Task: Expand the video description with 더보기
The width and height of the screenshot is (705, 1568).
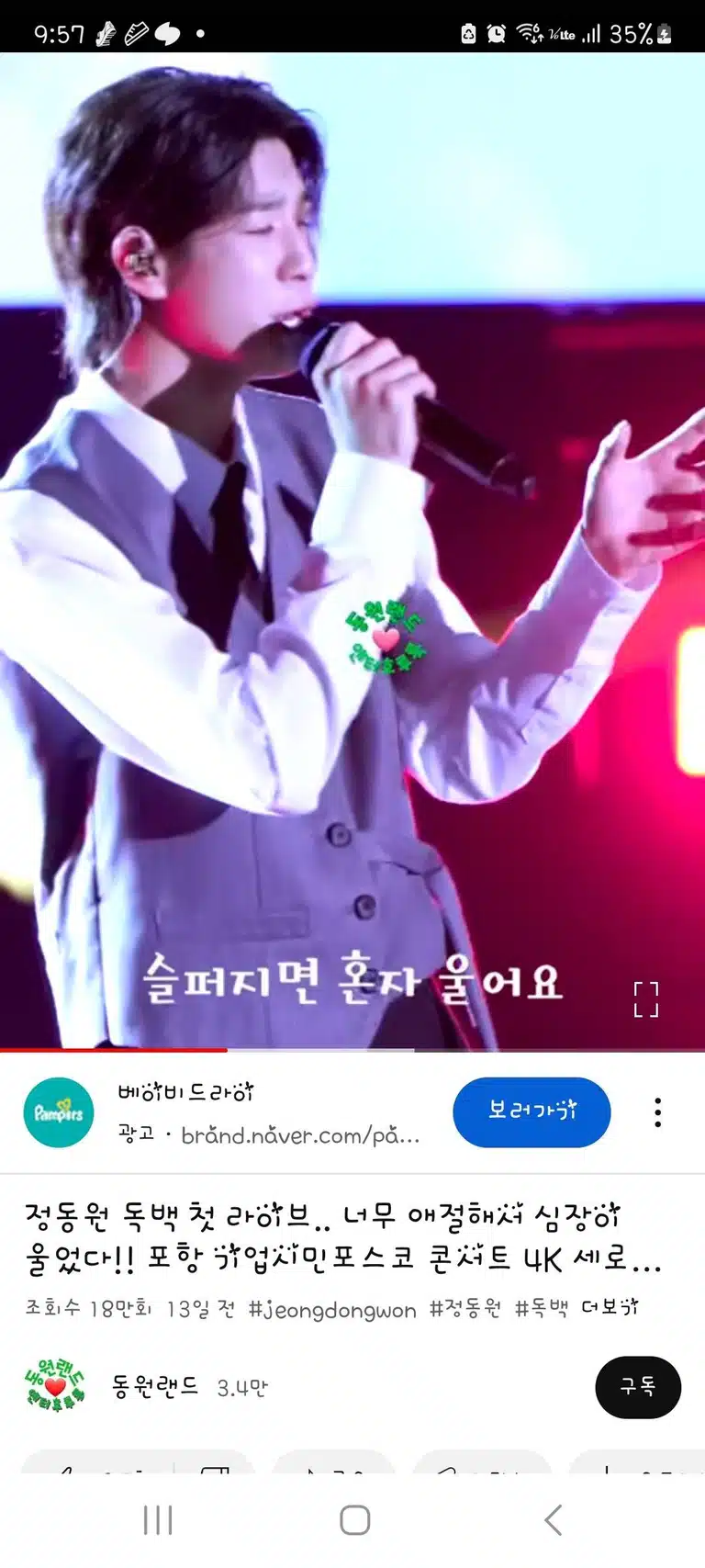Action: click(611, 1308)
